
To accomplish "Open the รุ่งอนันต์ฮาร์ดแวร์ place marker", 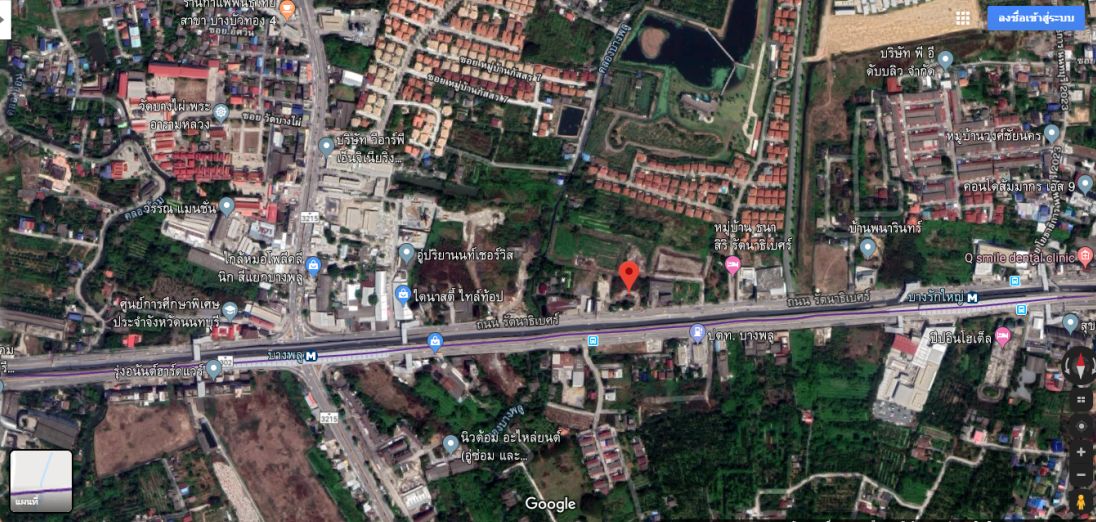I will pyautogui.click(x=214, y=367).
